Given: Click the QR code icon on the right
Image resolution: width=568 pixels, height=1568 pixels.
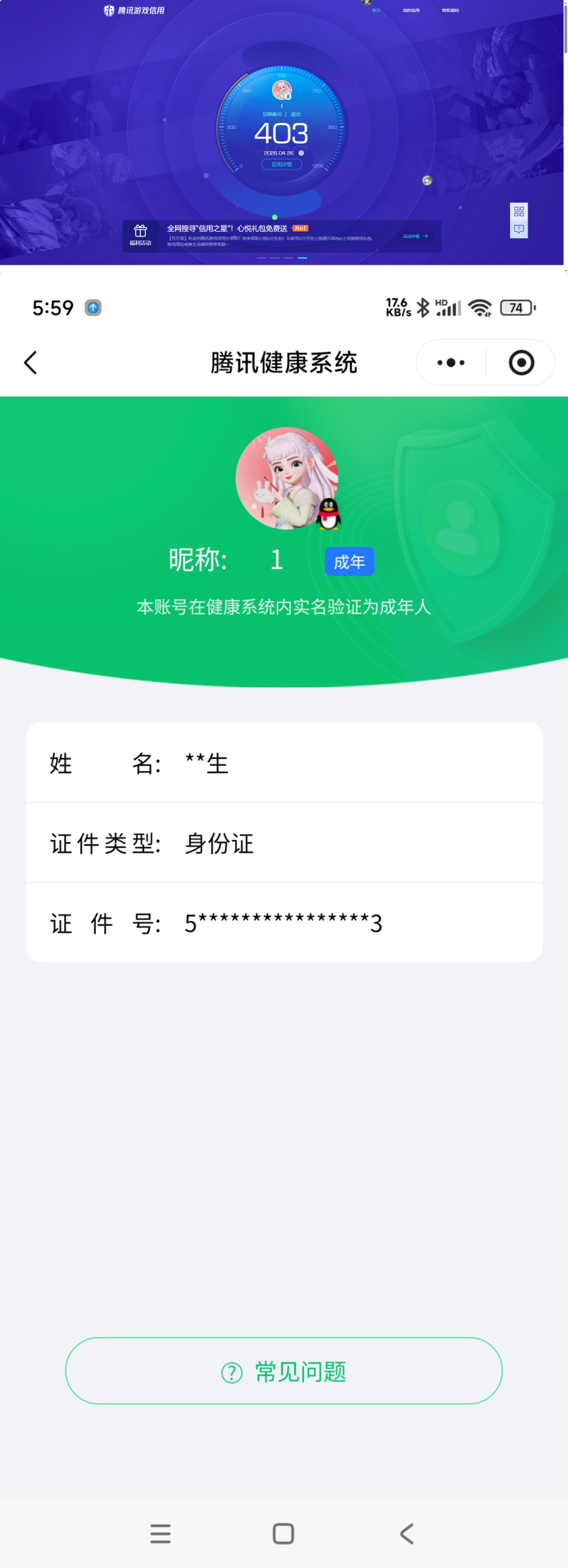Looking at the screenshot, I should [519, 211].
